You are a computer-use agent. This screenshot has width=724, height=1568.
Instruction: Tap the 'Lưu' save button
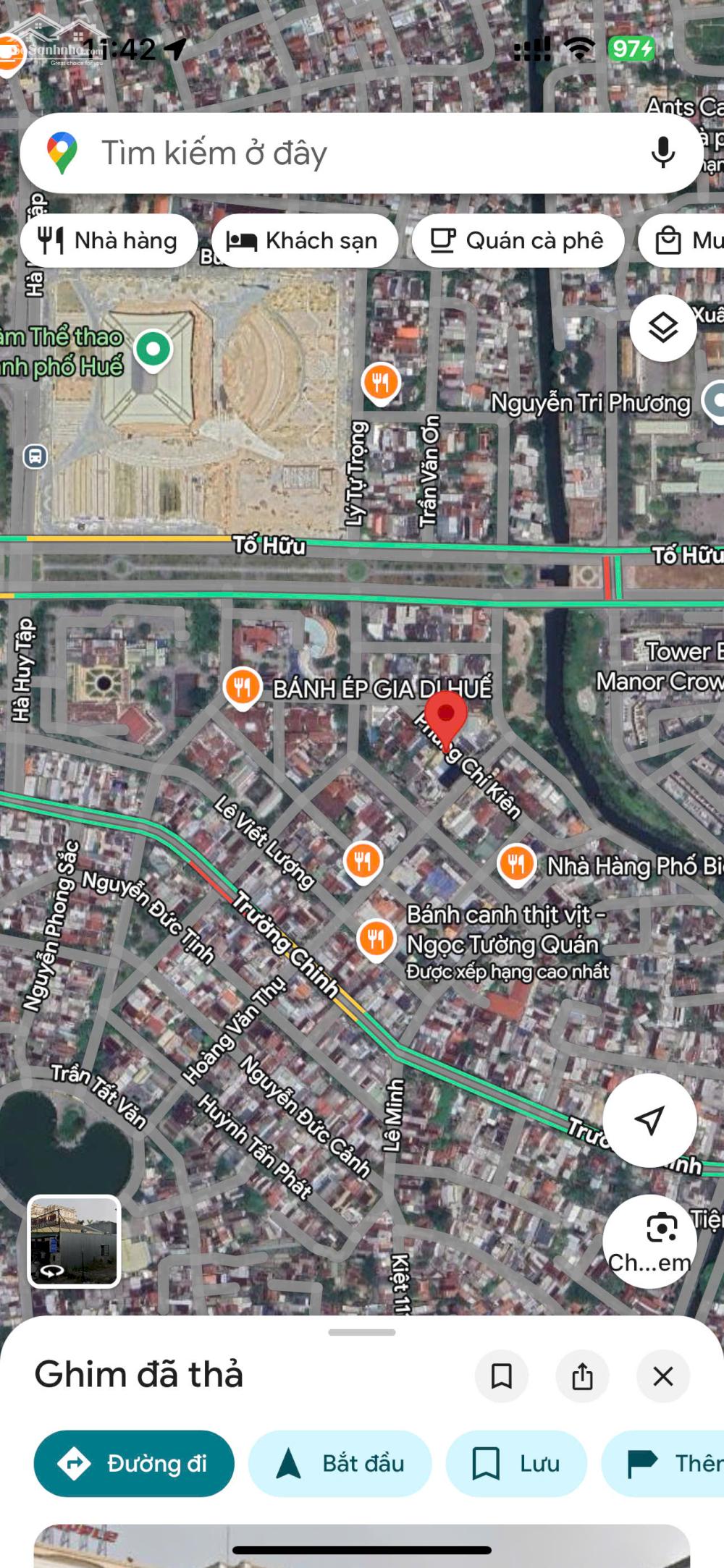[x=515, y=1463]
